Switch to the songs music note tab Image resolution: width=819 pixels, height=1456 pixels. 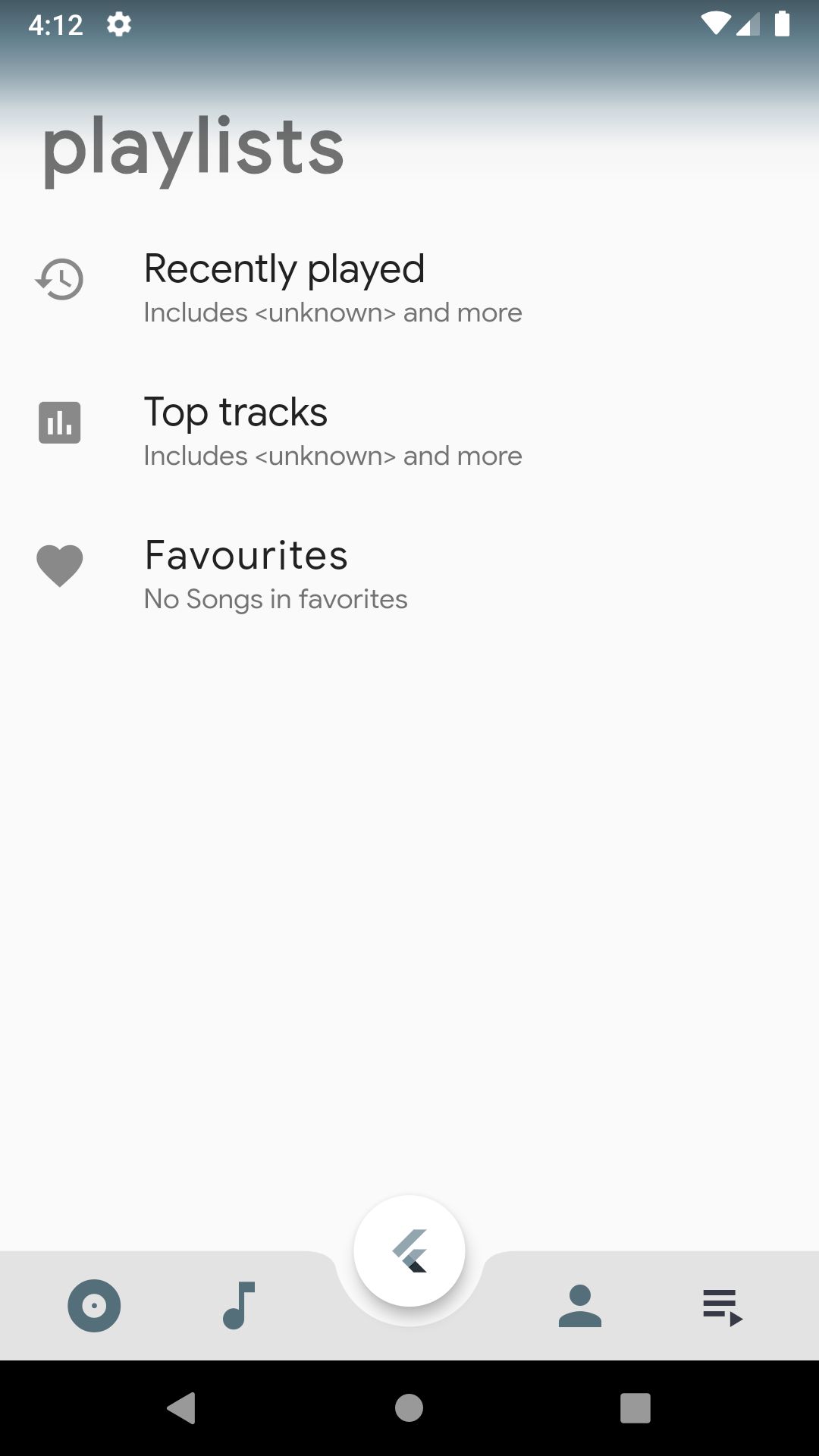click(238, 1306)
